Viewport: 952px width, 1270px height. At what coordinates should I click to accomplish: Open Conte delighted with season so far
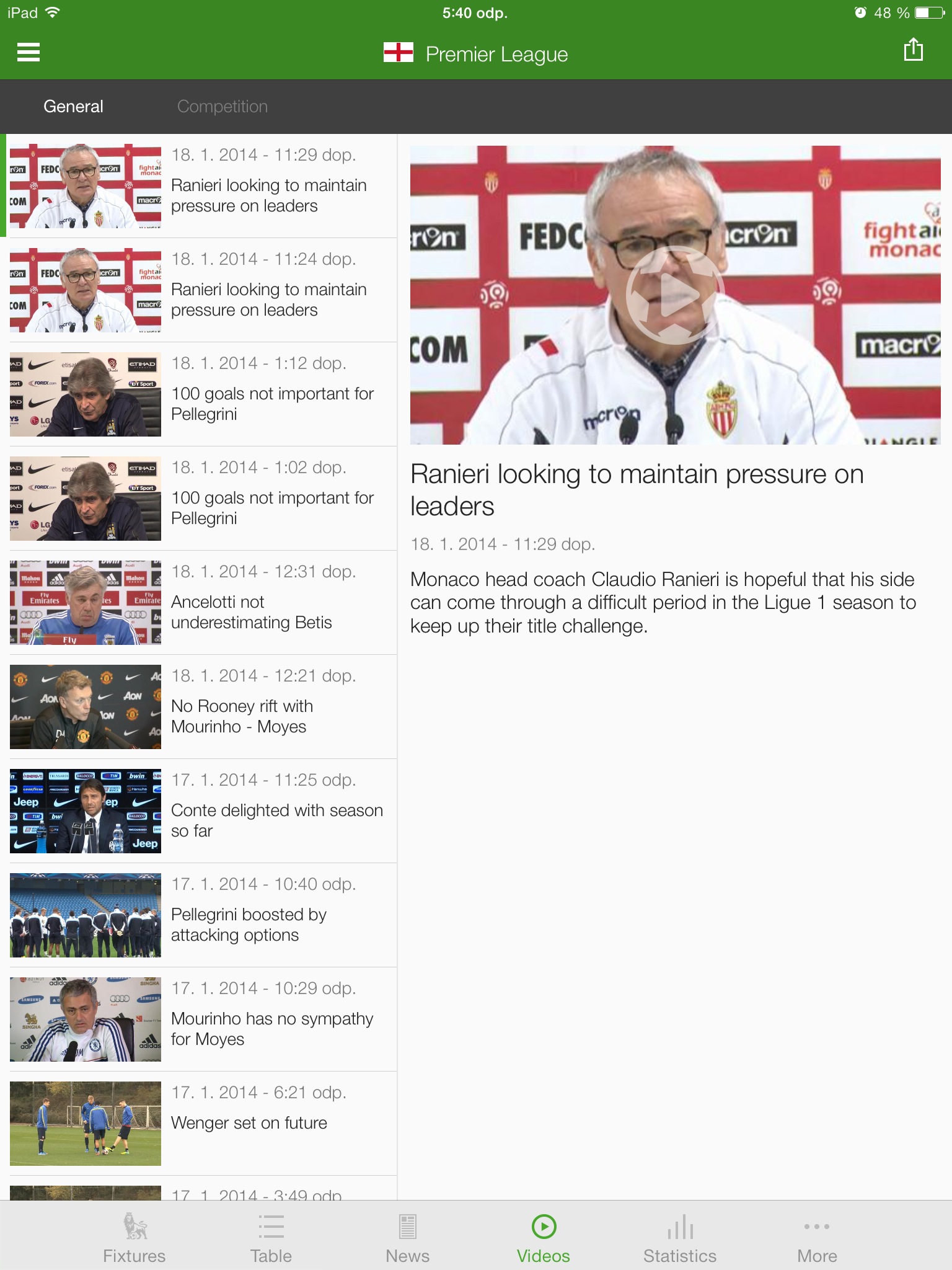pyautogui.click(x=203, y=811)
